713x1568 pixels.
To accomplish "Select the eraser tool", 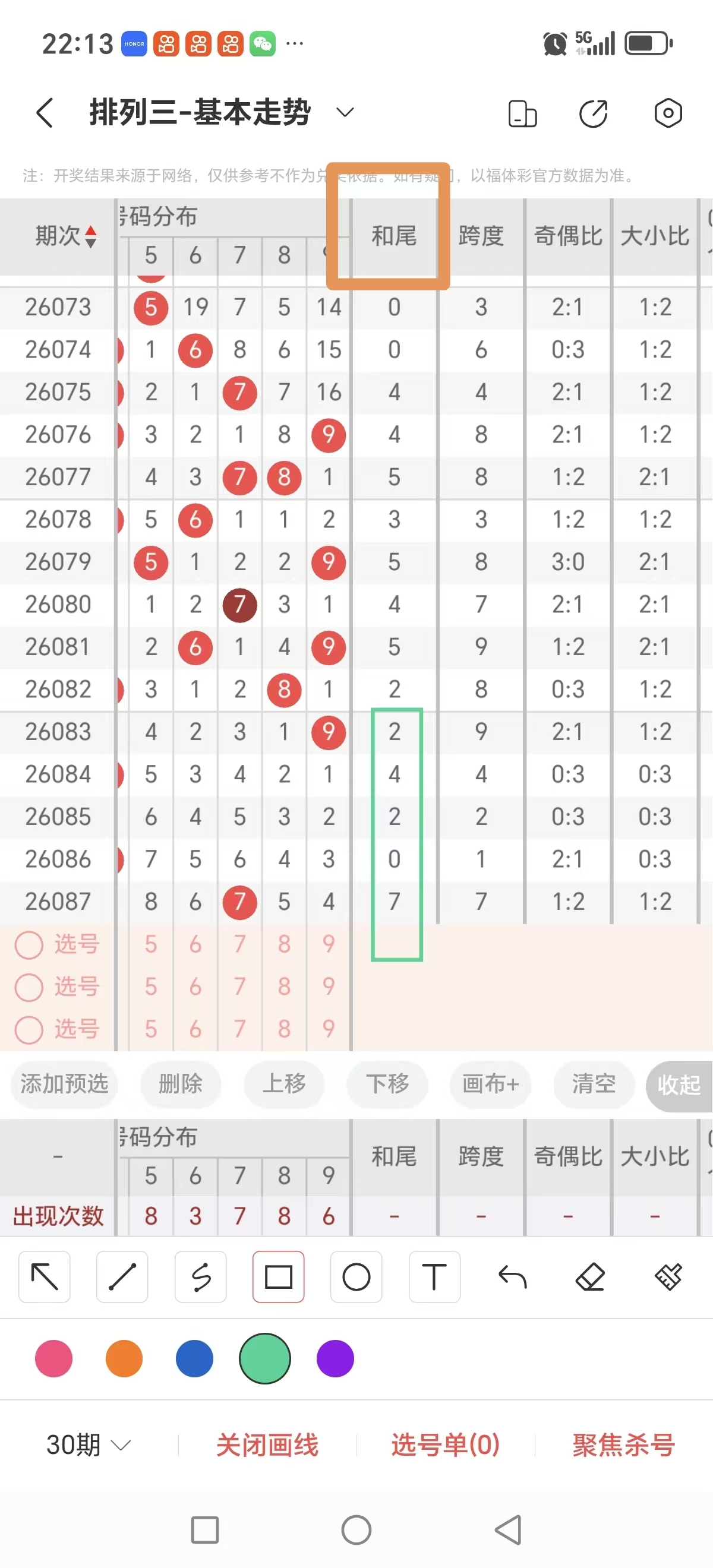I will pos(590,1277).
